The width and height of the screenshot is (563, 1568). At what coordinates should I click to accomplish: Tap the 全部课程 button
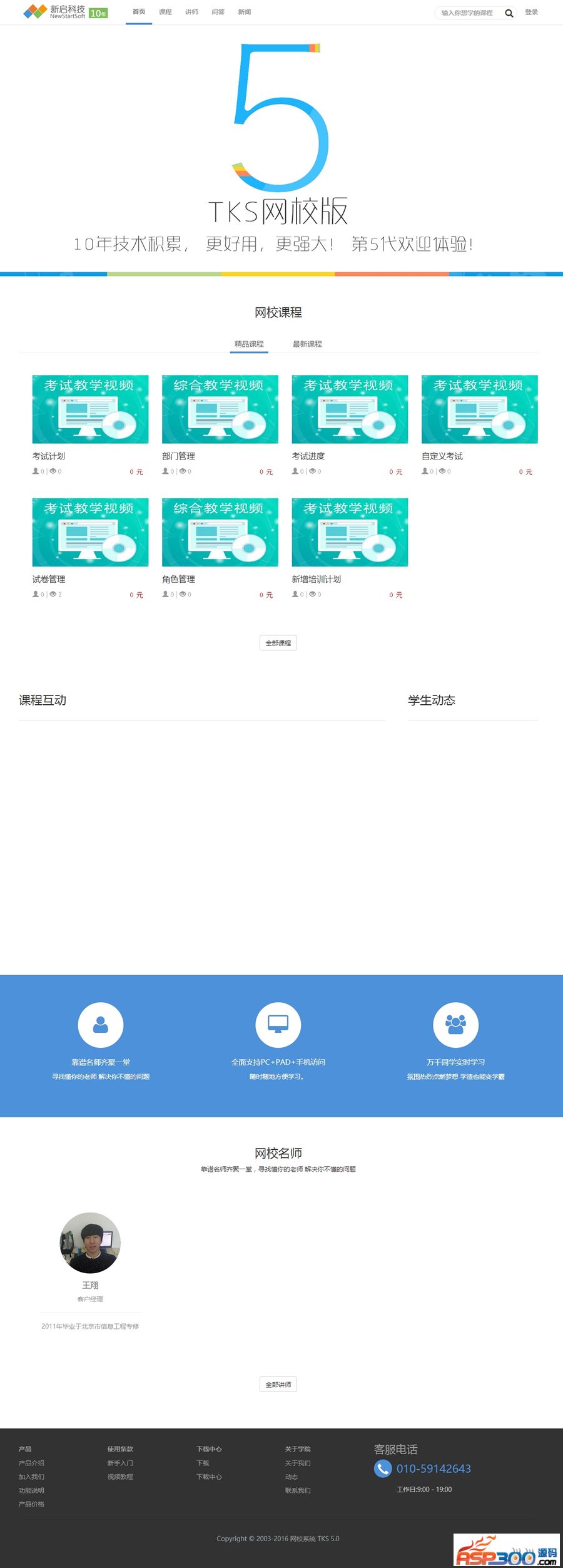(278, 643)
